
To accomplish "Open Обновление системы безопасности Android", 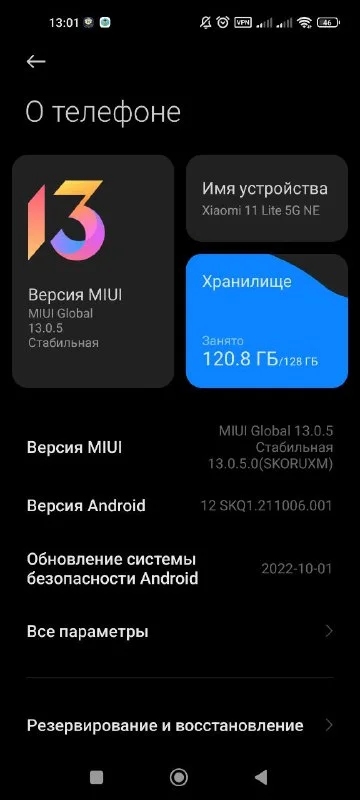I will 180,569.
